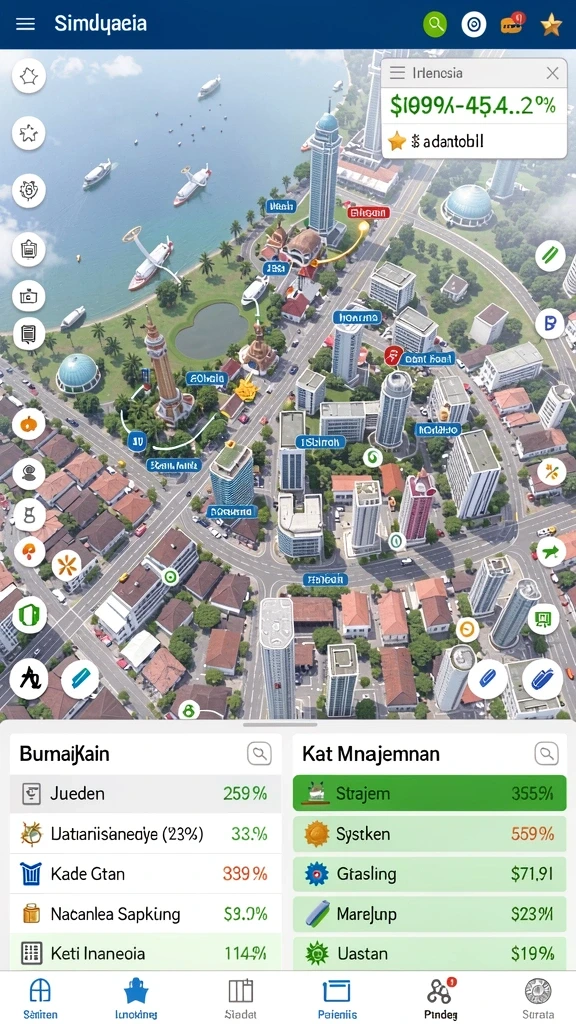Tap the green search icon
This screenshot has width=576, height=1024.
(435, 25)
